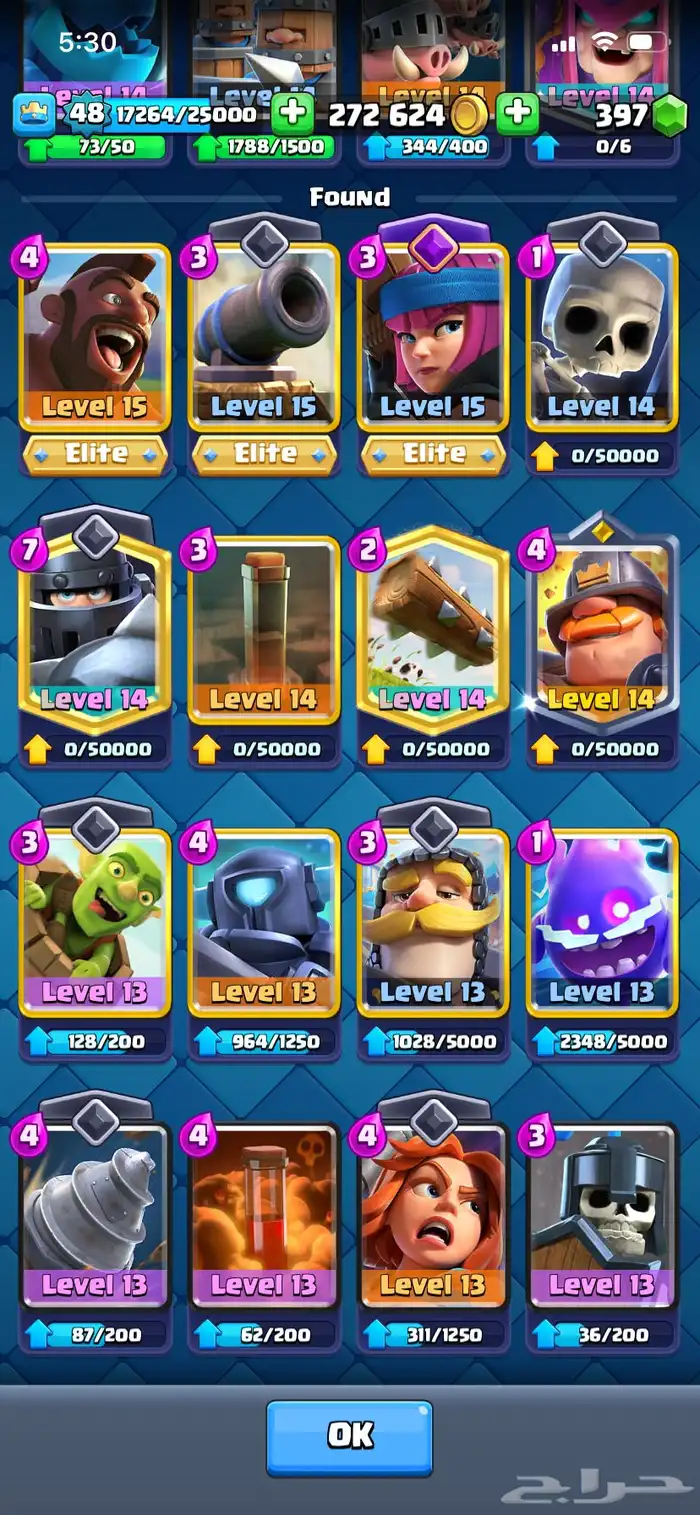Select the Mini P.E.K.K.A Level 13 card
The width and height of the screenshot is (700, 1515).
point(264,923)
